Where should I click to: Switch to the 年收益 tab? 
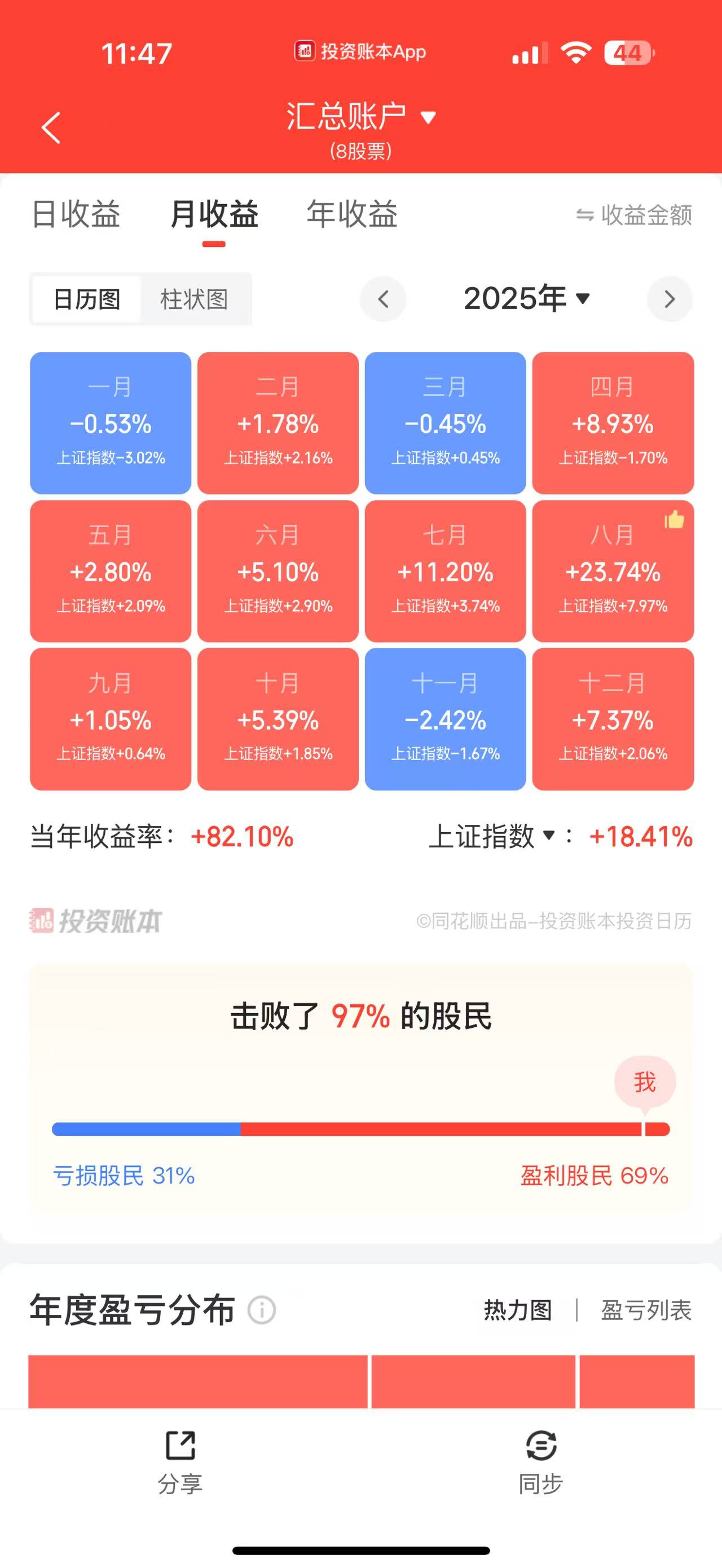(x=352, y=214)
